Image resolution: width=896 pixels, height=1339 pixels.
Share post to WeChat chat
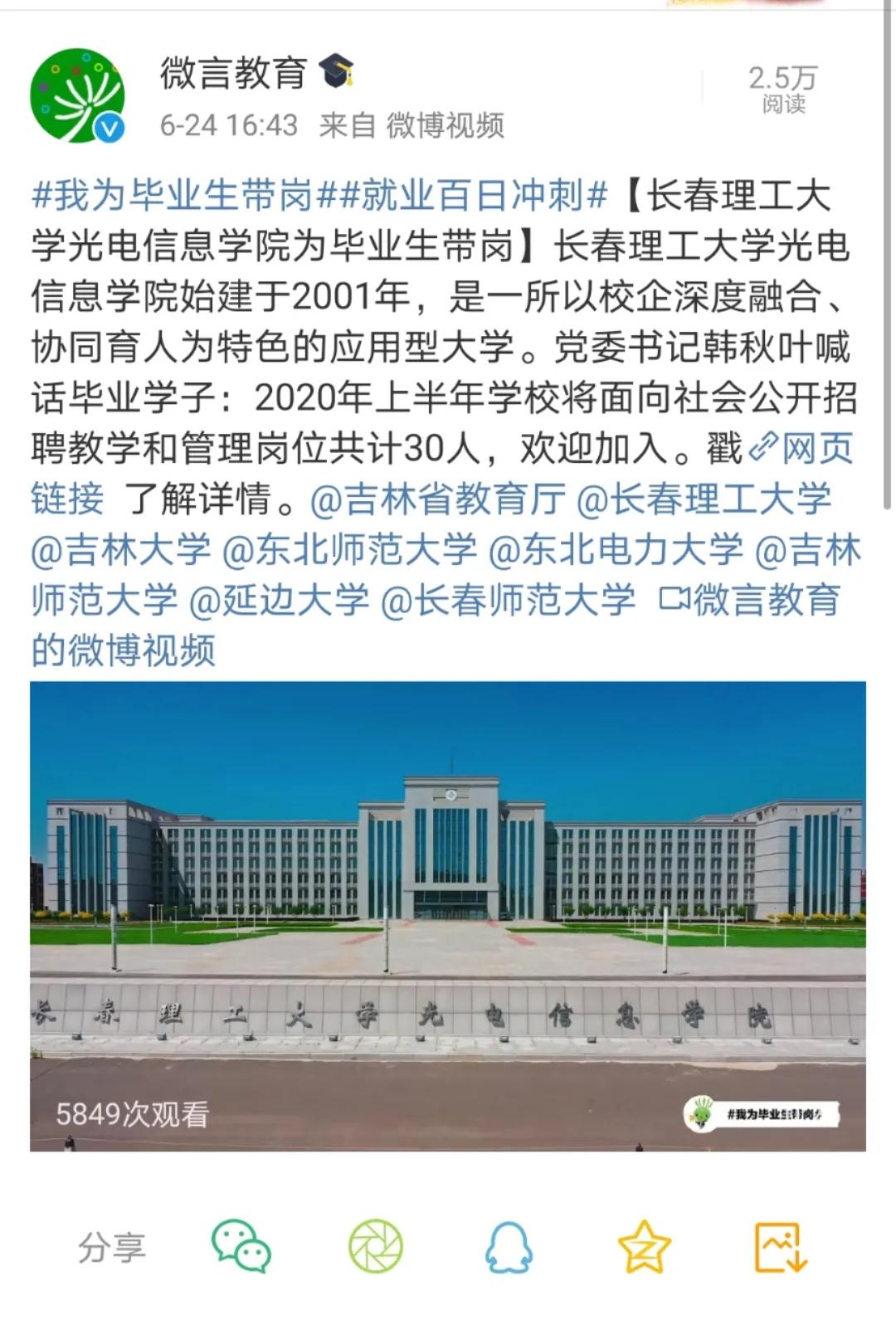(x=241, y=1246)
